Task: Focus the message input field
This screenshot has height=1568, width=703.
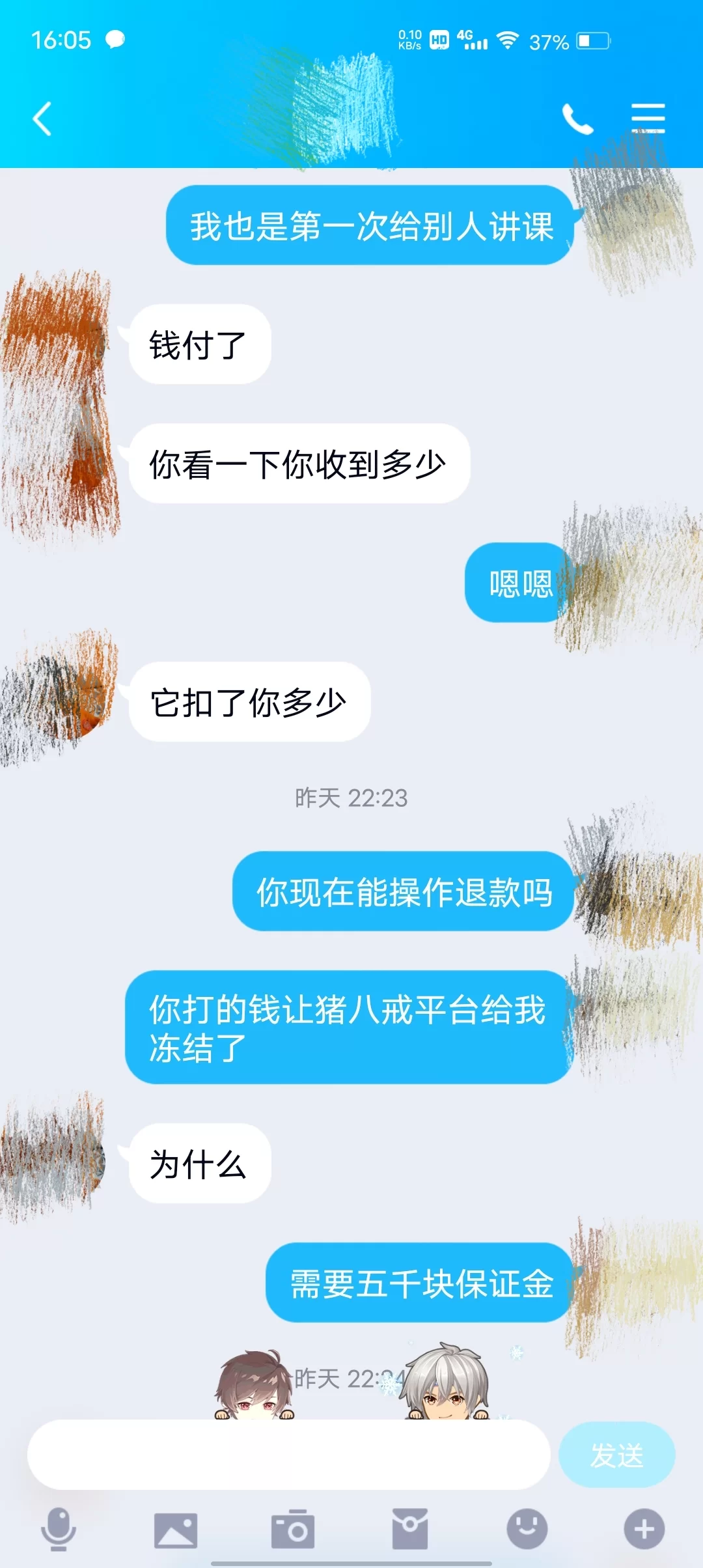Action: tap(288, 1454)
